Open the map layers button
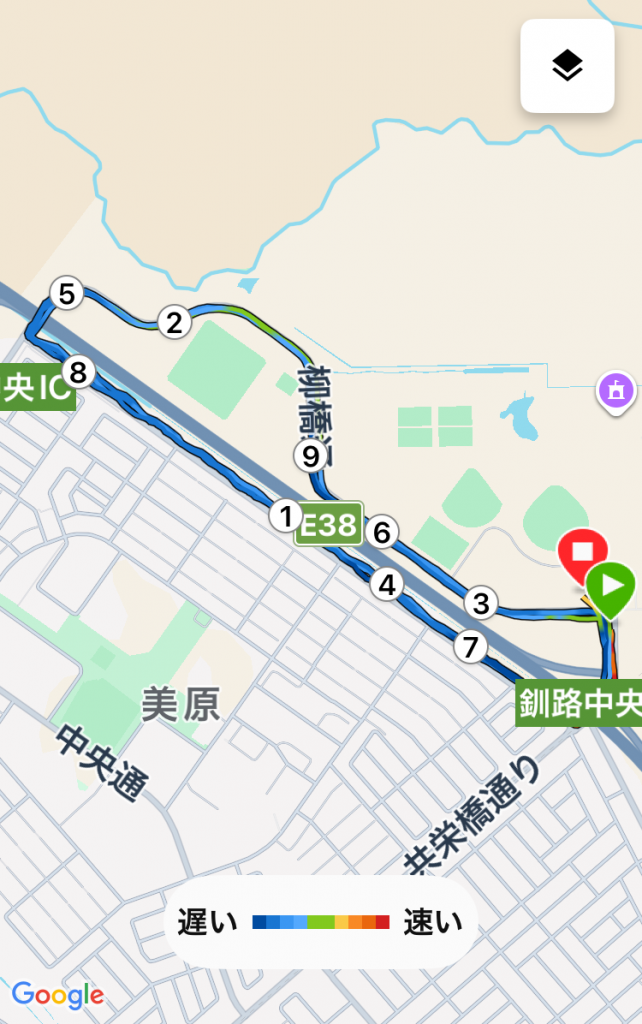This screenshot has height=1024, width=642. point(567,66)
